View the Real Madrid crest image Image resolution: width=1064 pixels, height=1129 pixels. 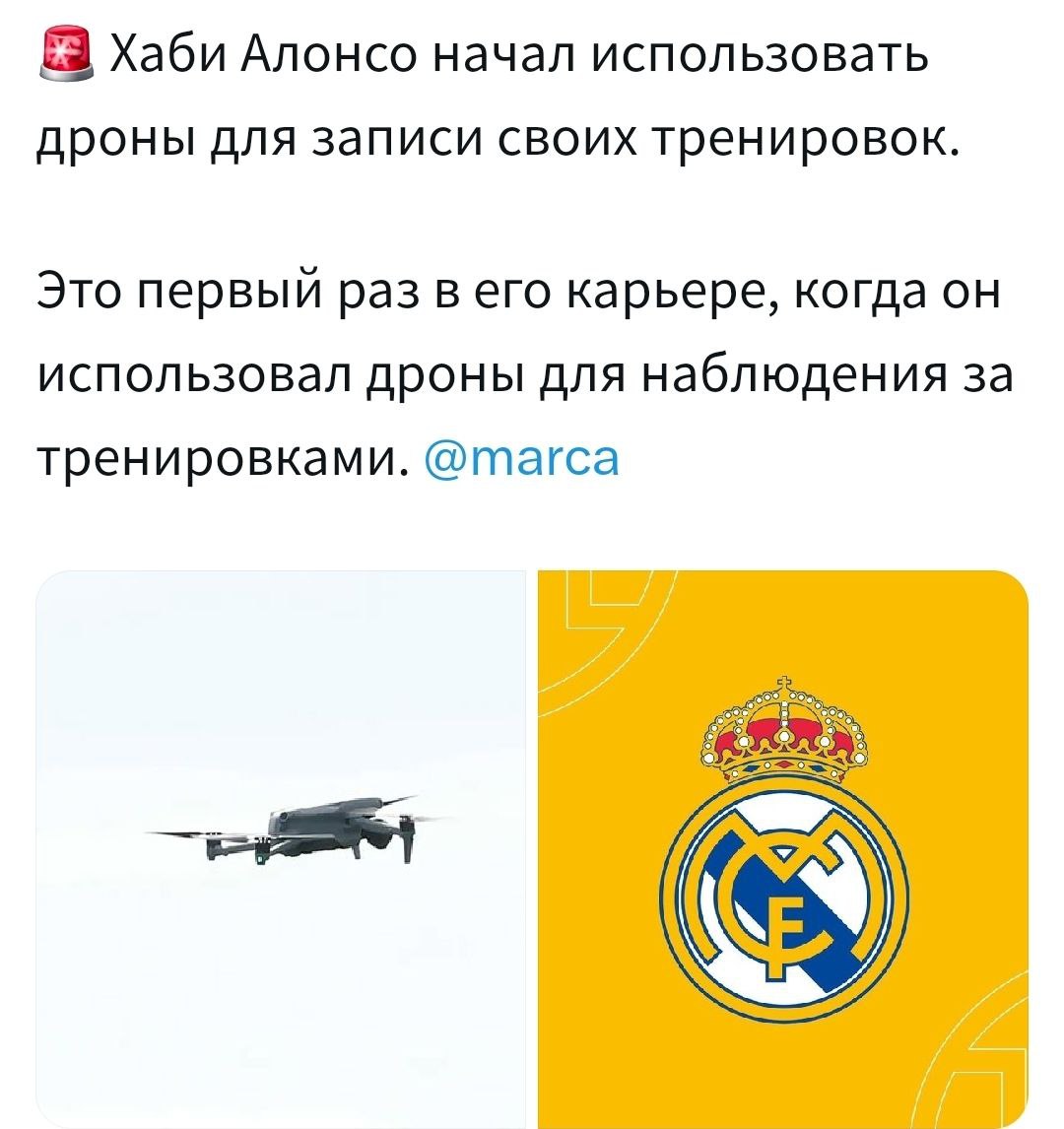click(x=783, y=849)
